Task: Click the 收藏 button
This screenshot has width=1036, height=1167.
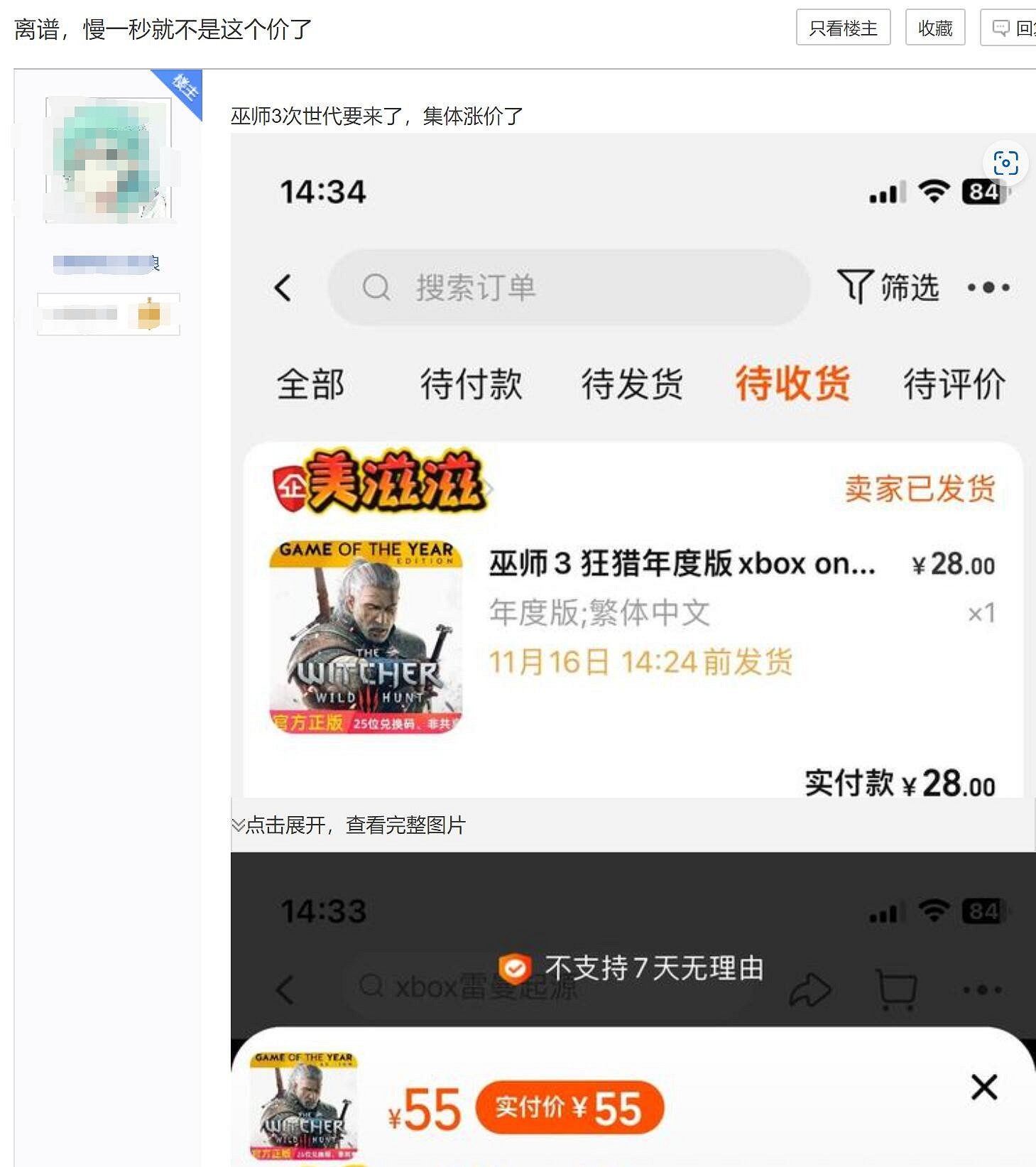Action: point(934,27)
